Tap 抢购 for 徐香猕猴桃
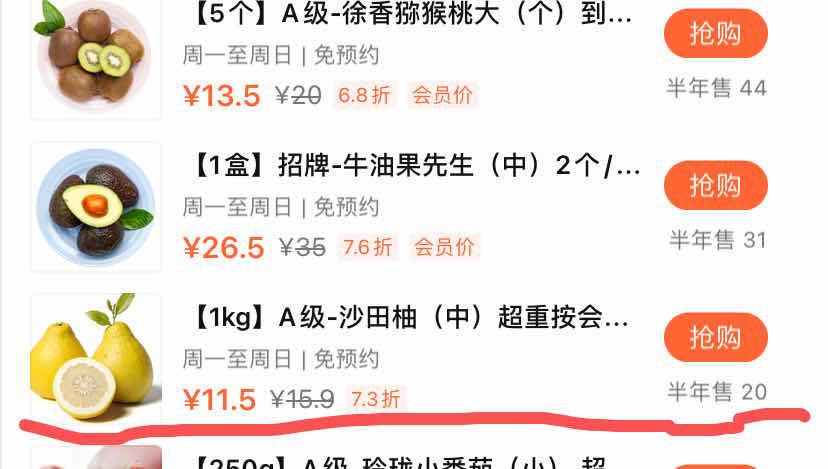Viewport: 828px width, 469px height. point(715,34)
